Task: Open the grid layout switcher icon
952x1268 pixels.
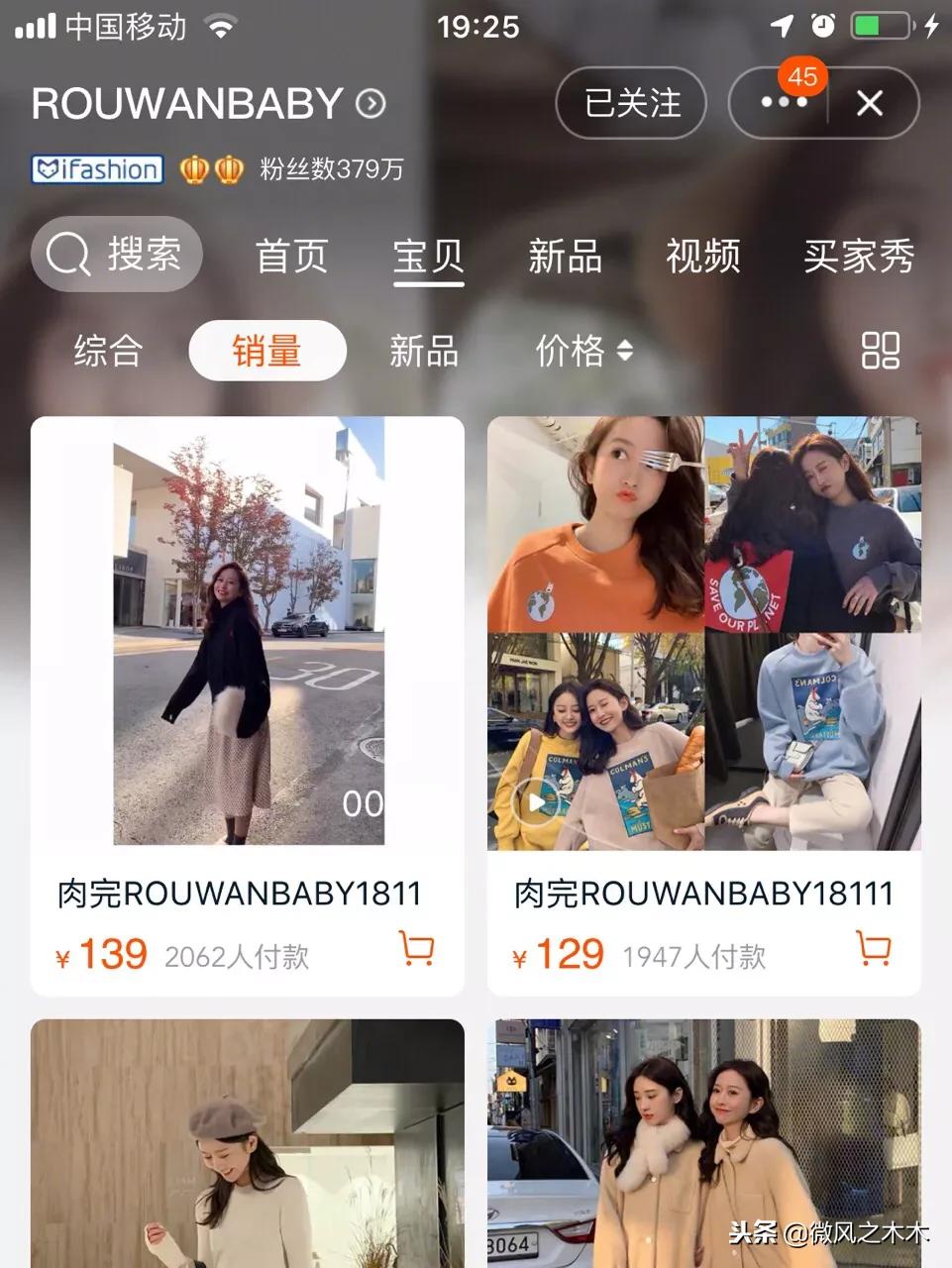Action: (x=883, y=351)
